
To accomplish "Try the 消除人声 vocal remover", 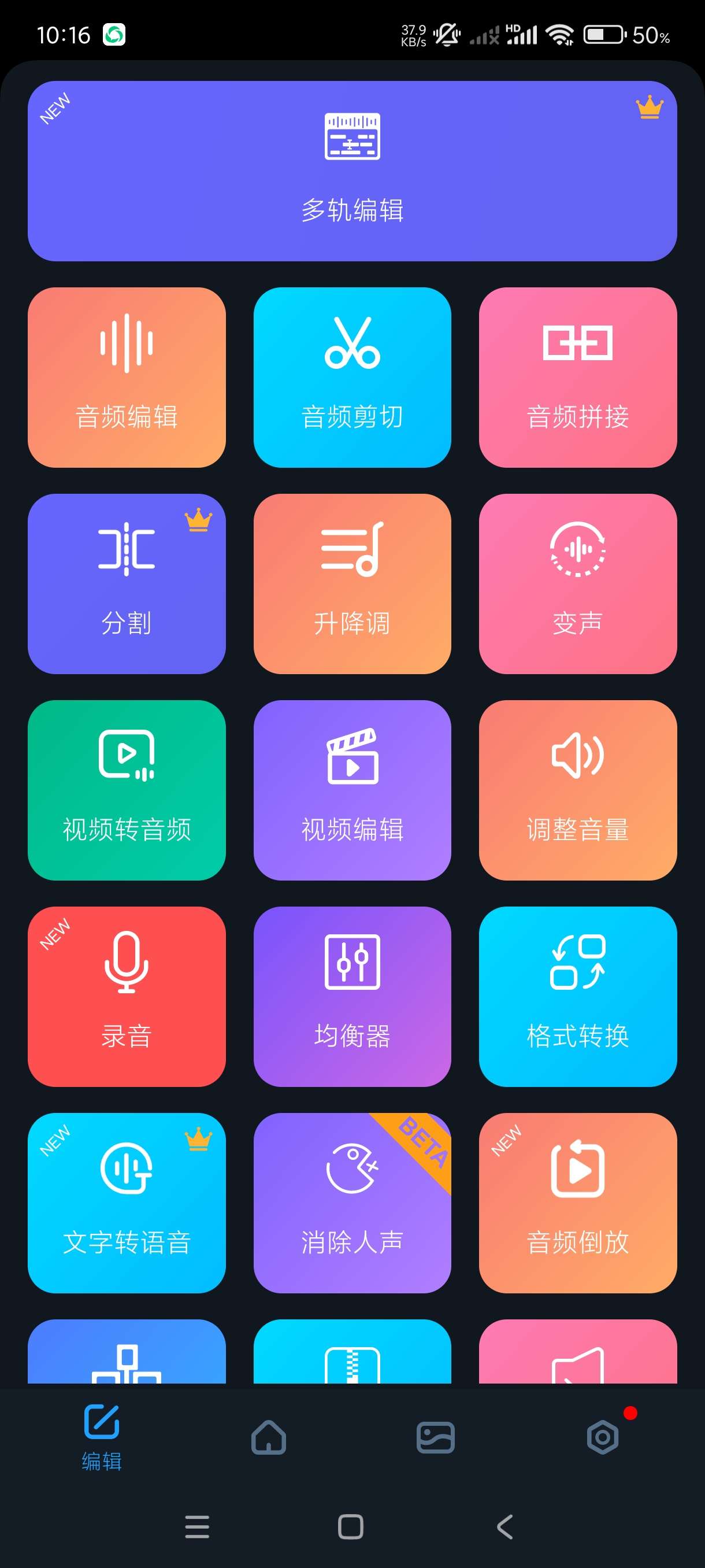I will tap(352, 1203).
